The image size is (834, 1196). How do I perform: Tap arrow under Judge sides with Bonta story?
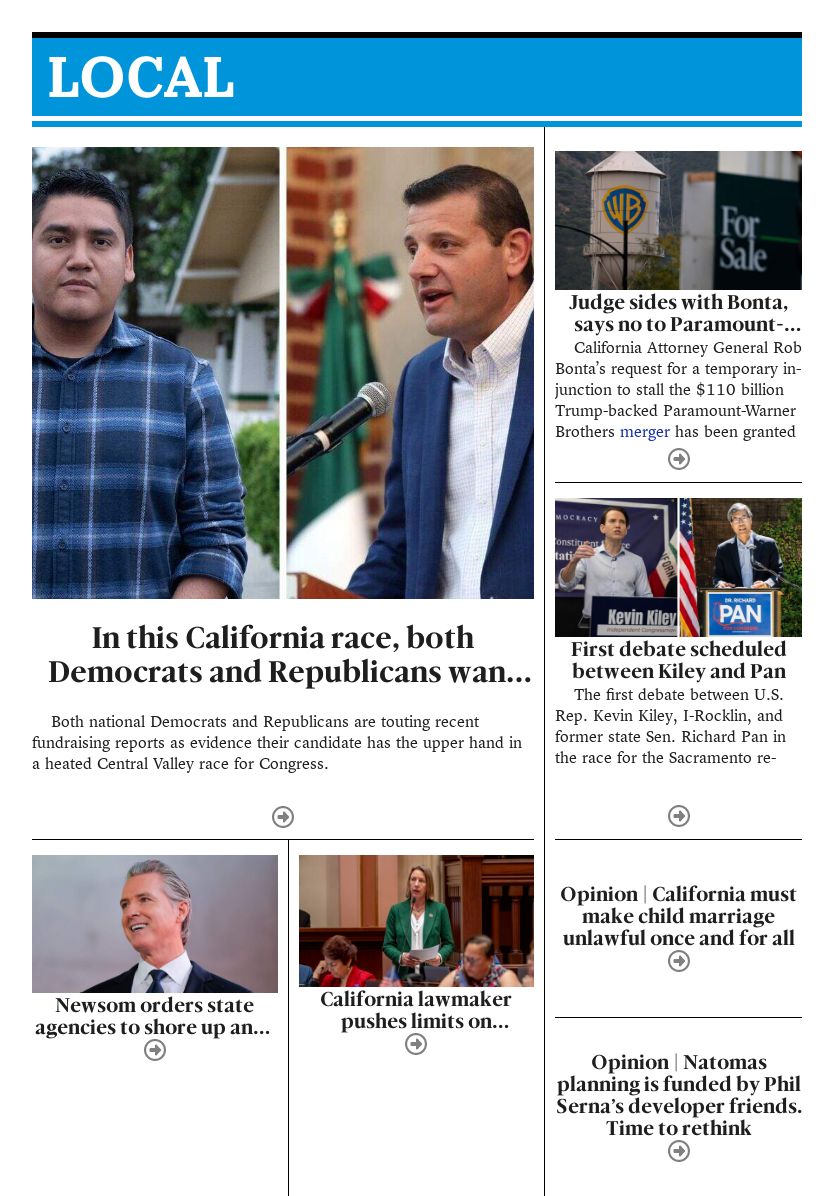coord(678,458)
